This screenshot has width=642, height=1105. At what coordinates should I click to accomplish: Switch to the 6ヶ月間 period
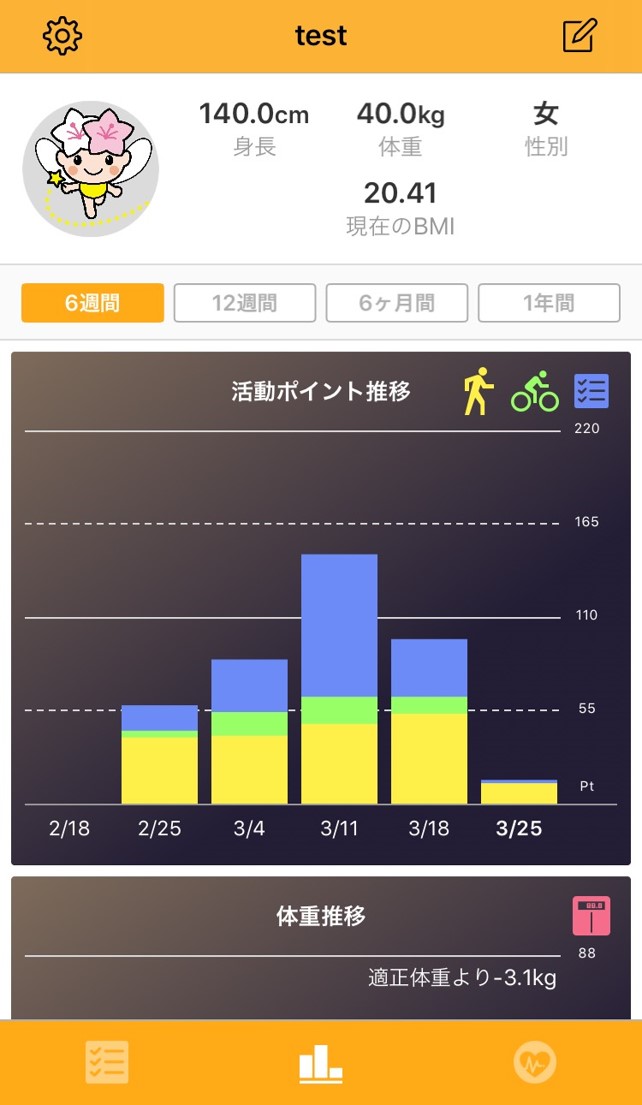pyautogui.click(x=397, y=303)
